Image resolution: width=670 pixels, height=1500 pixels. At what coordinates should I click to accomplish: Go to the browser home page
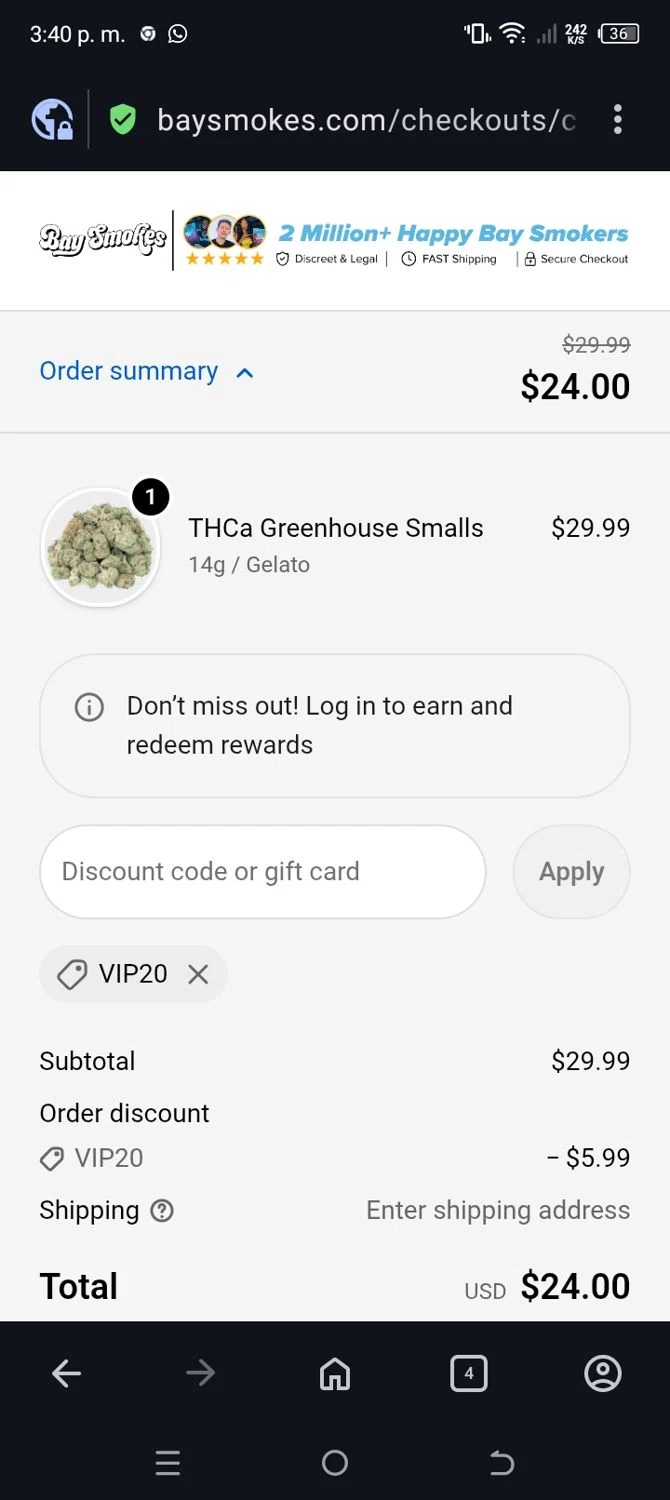pos(335,1374)
